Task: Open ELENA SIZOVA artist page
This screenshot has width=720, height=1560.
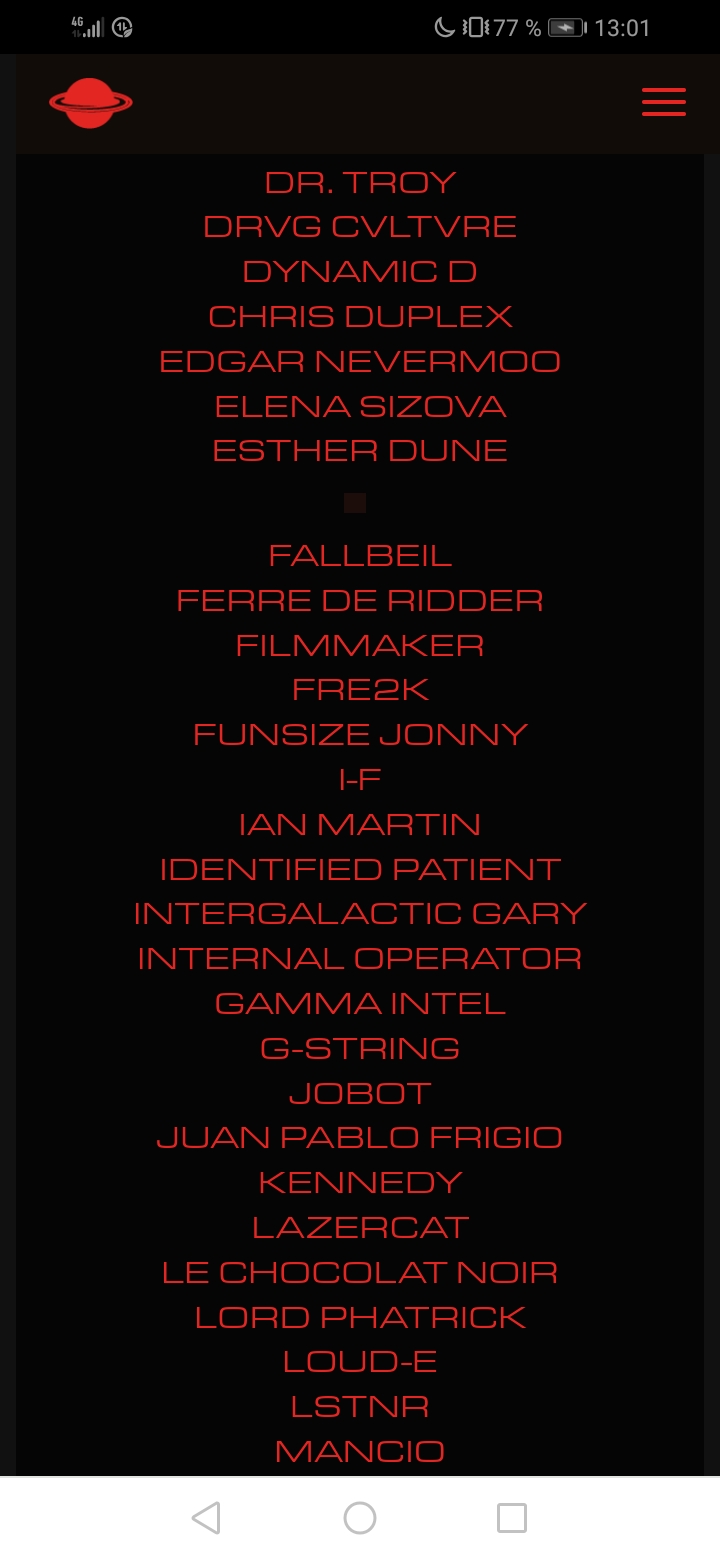Action: [x=360, y=406]
